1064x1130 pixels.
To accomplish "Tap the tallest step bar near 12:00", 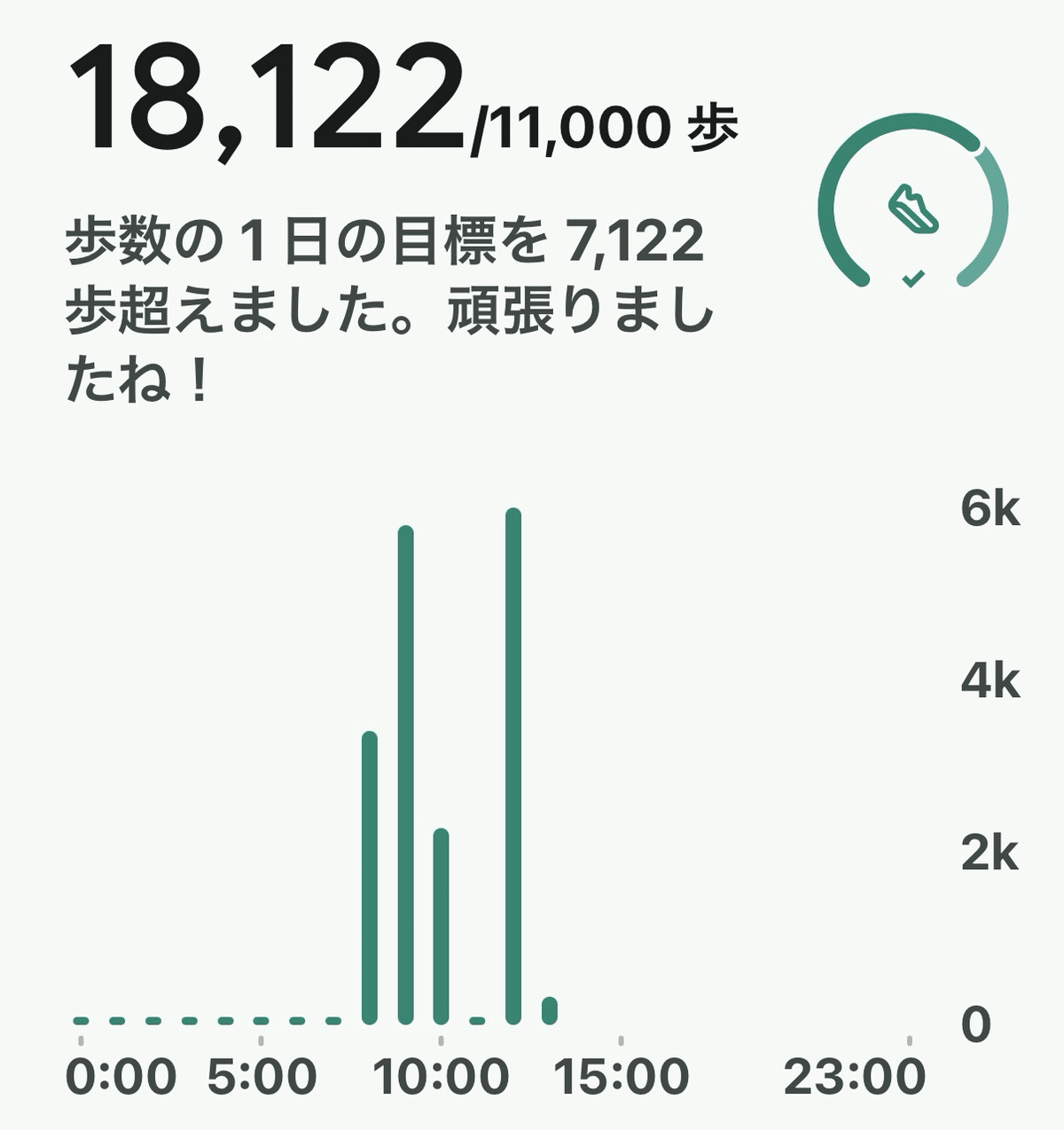I will [x=512, y=766].
